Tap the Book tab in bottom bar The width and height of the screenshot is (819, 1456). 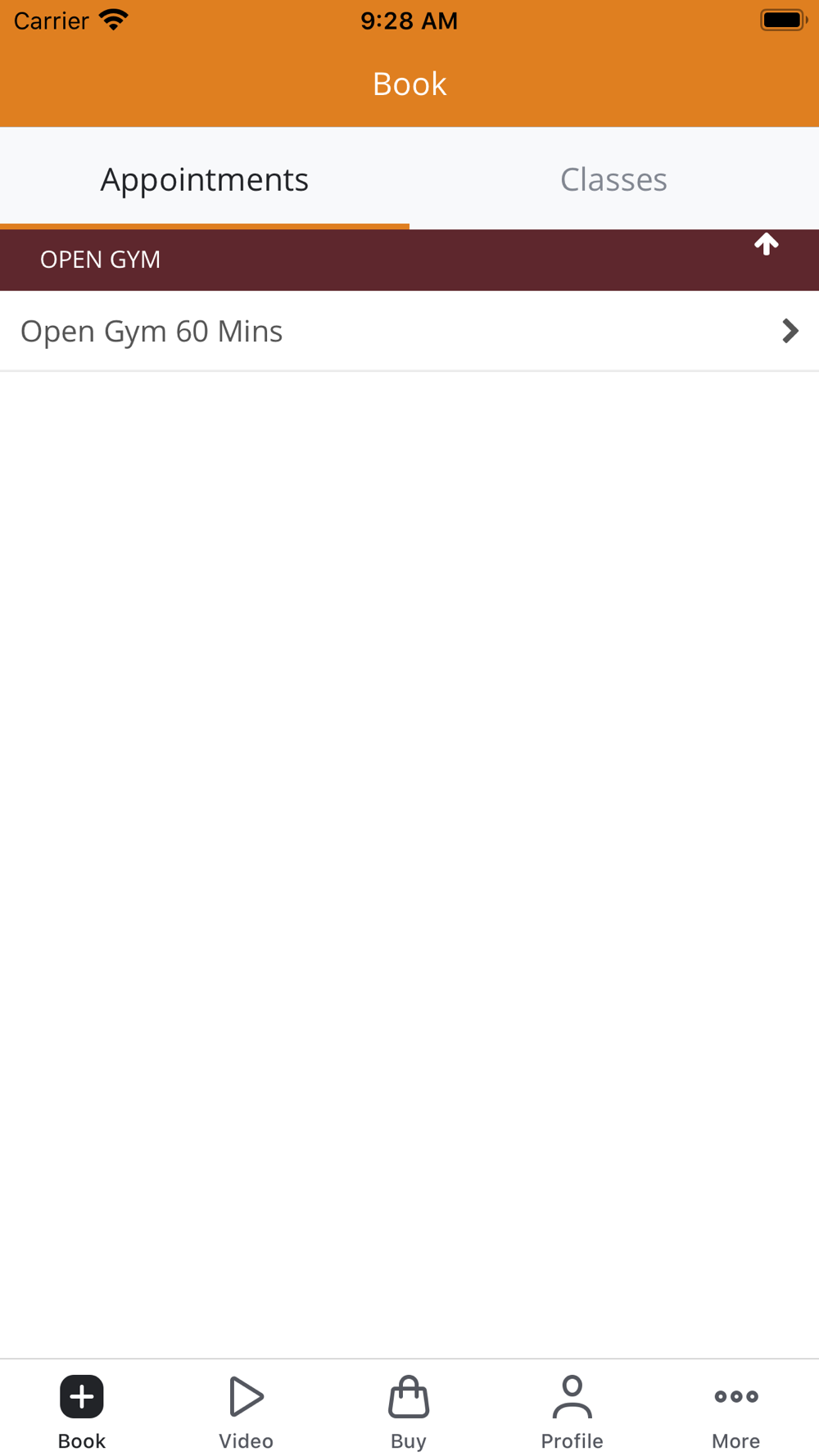coord(82,1412)
